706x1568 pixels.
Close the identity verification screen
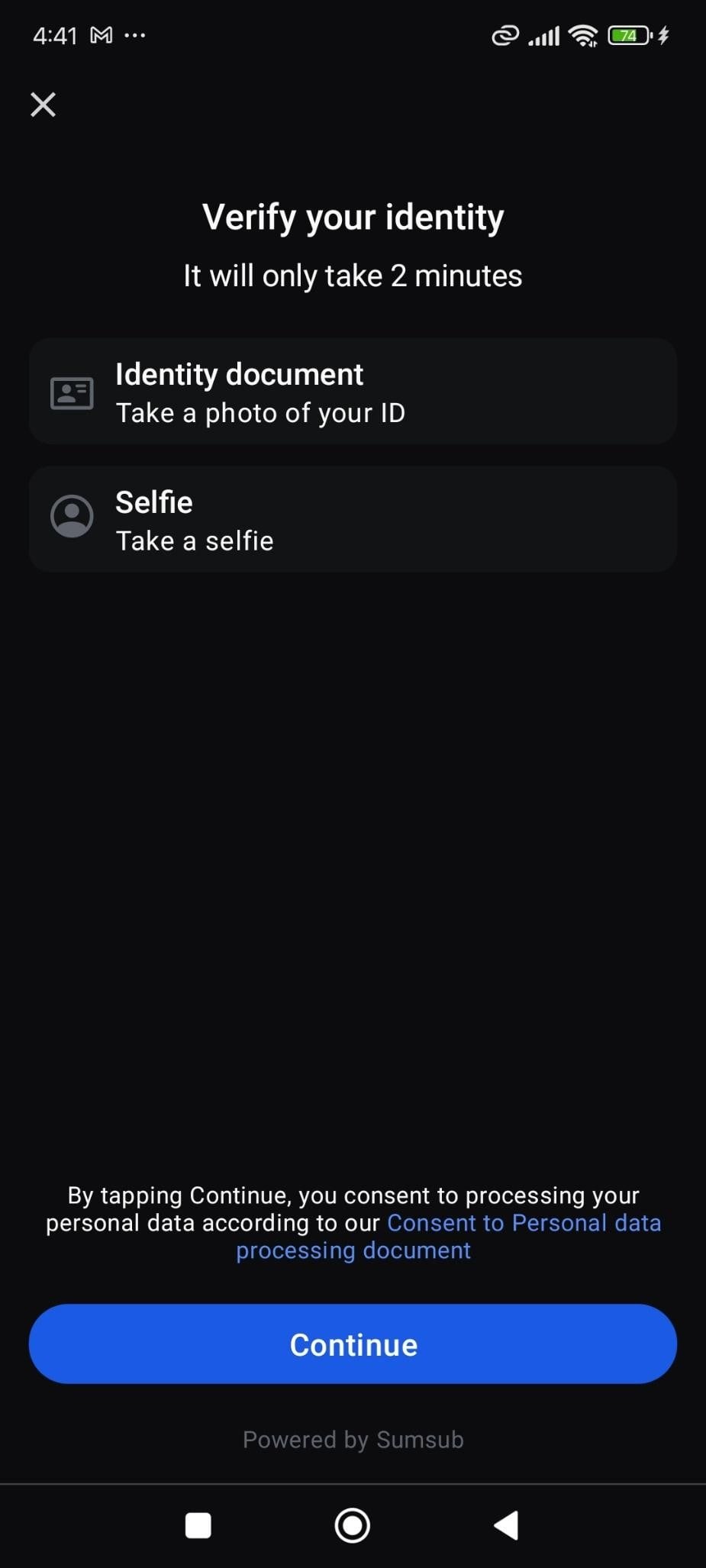pos(43,105)
